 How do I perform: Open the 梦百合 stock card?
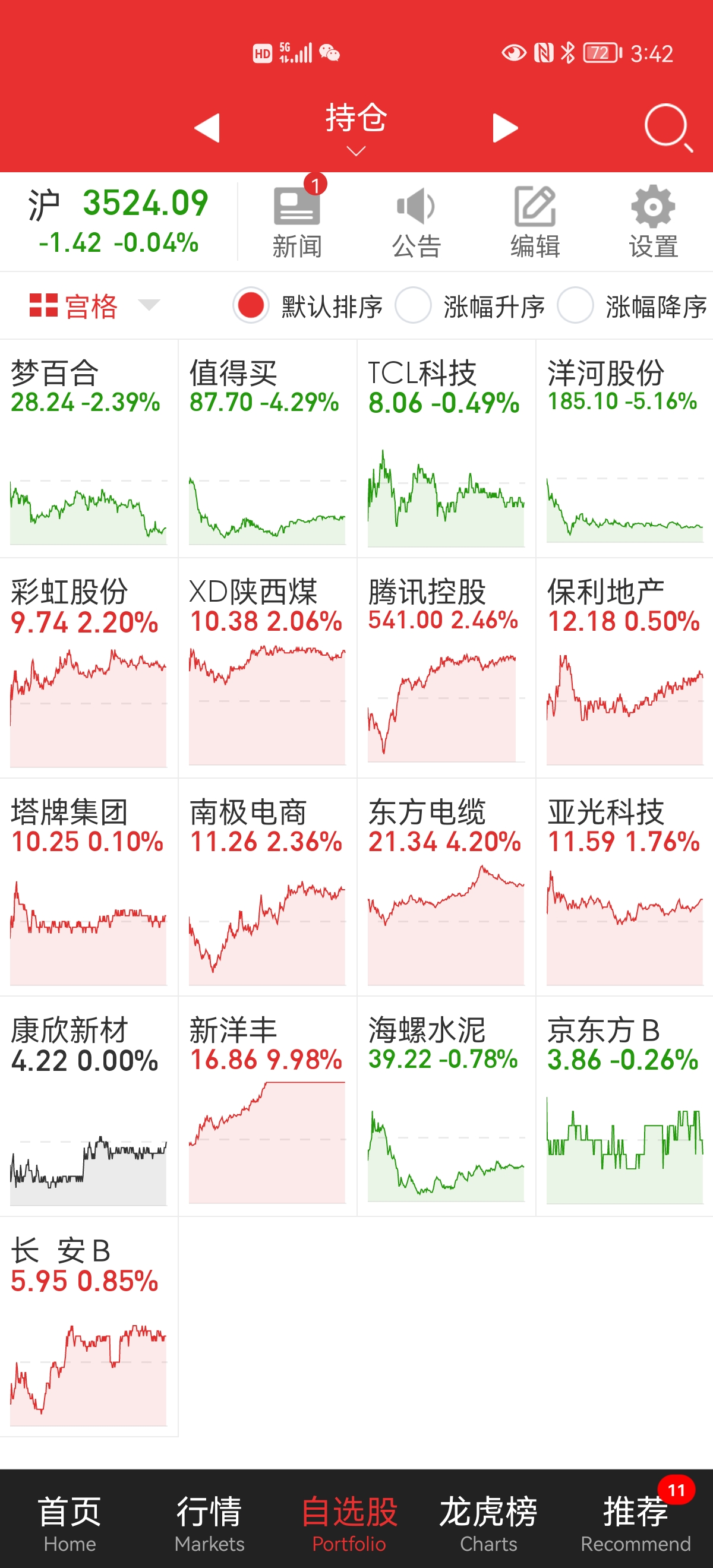point(89,448)
